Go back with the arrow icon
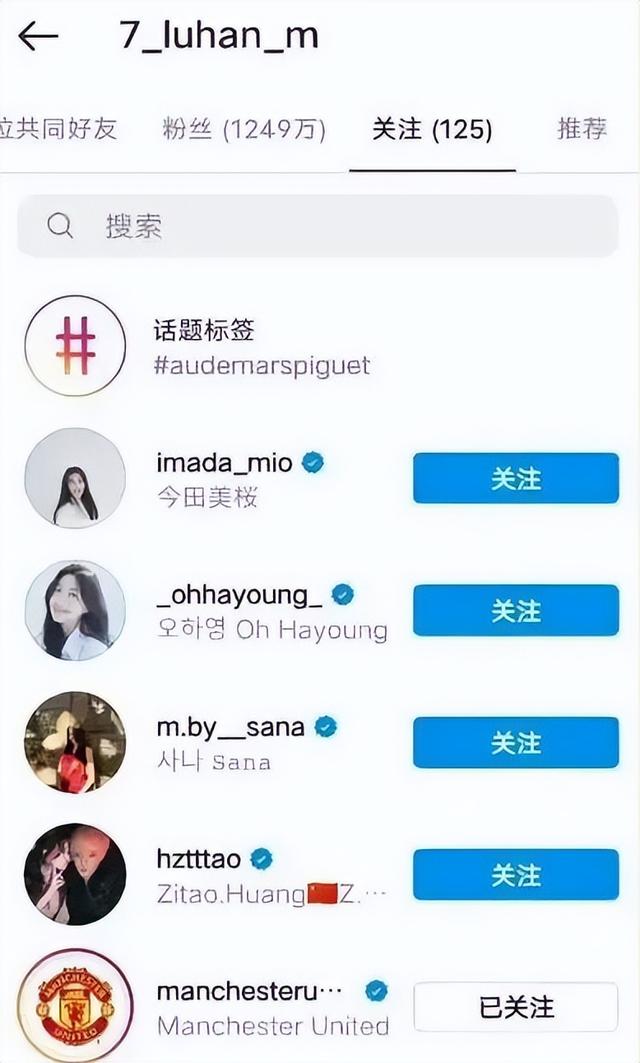This screenshot has height=1063, width=640. pos(38,36)
